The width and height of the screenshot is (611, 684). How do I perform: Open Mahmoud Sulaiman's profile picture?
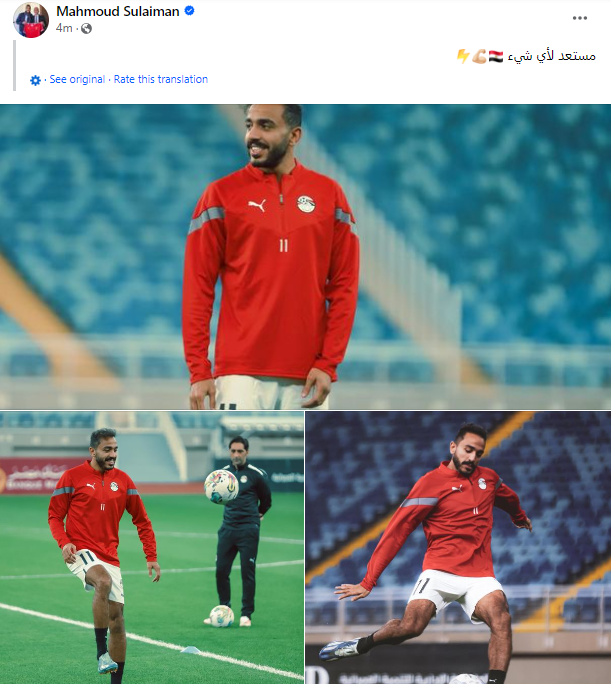(x=30, y=20)
